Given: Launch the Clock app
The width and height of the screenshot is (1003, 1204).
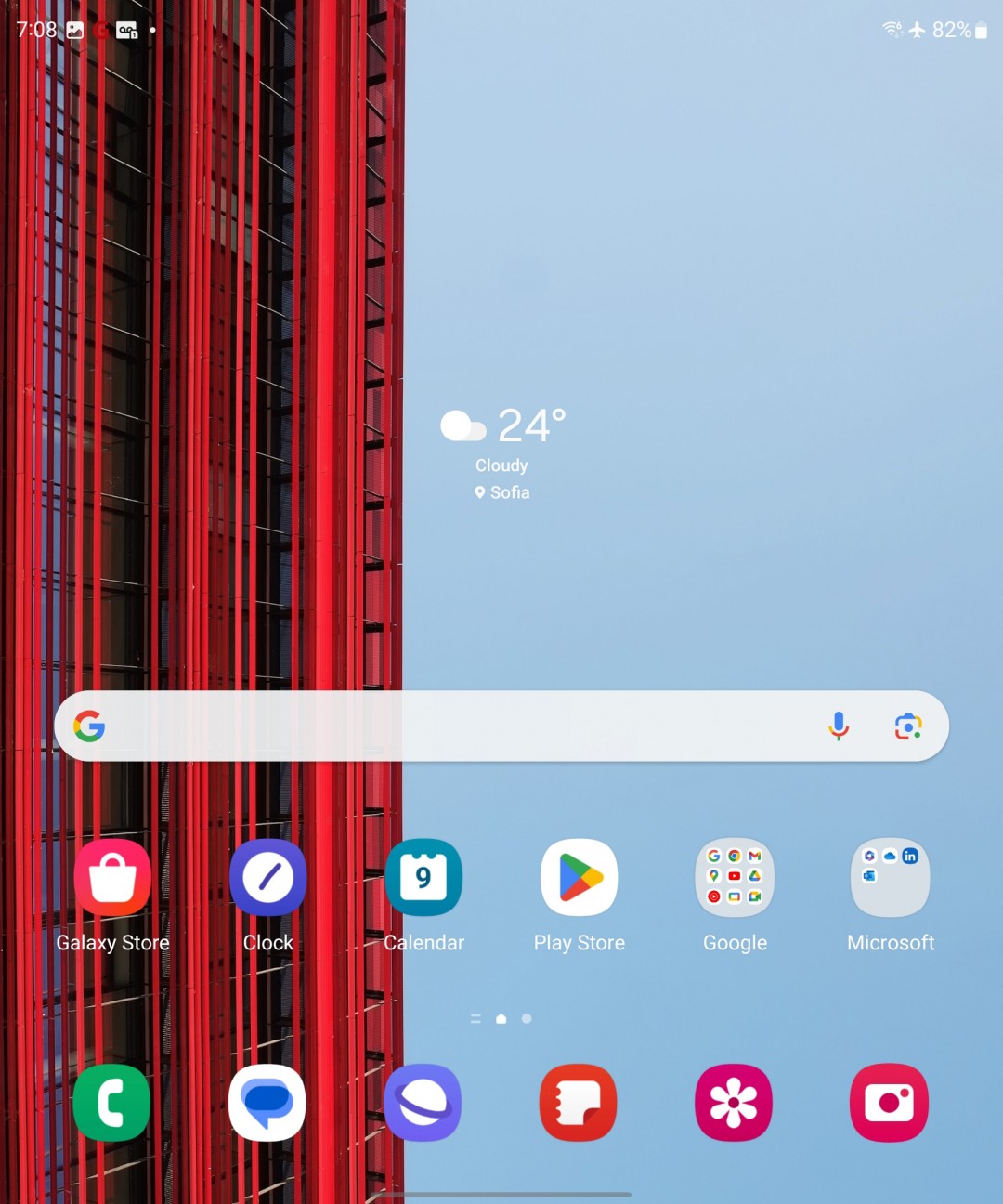Looking at the screenshot, I should (x=268, y=878).
